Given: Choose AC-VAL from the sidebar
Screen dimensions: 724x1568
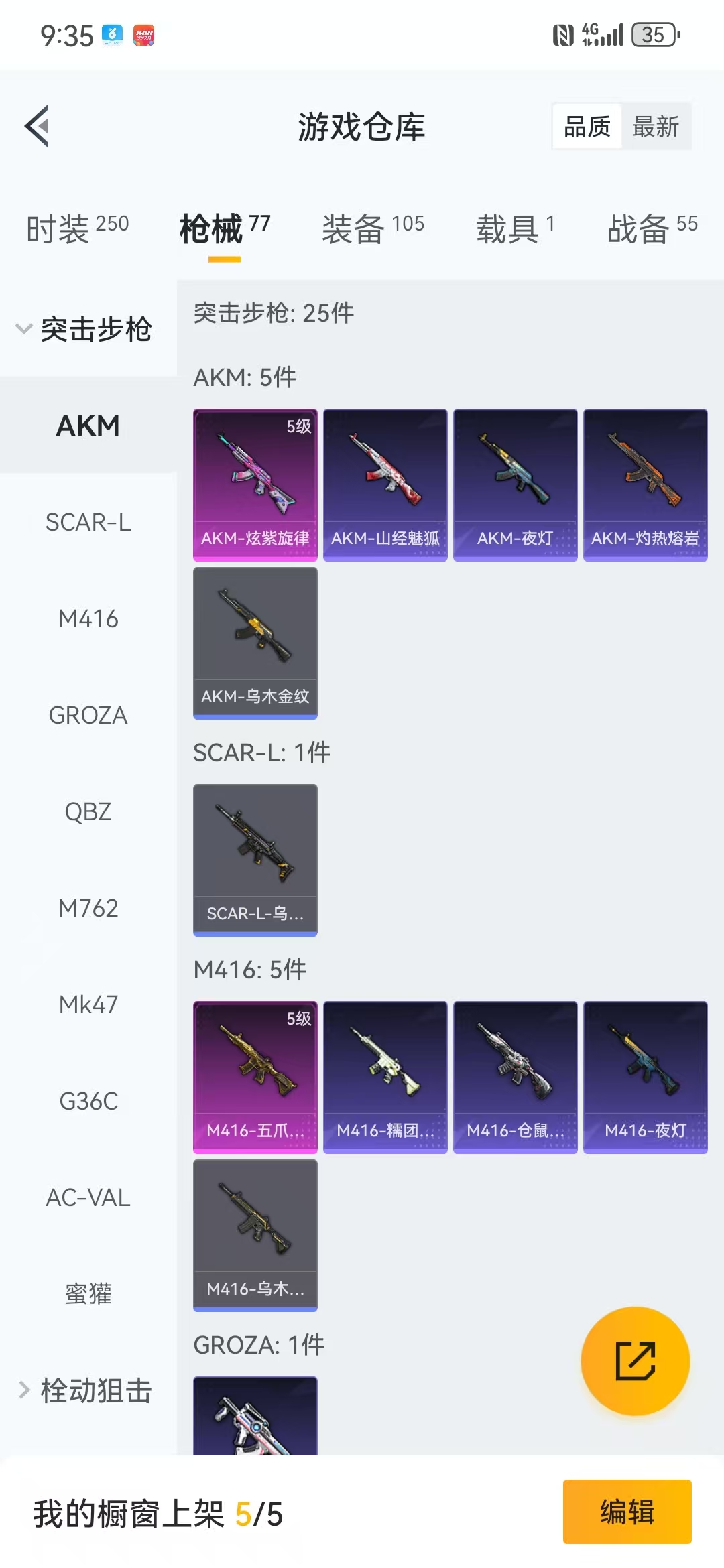Looking at the screenshot, I should tap(88, 1197).
